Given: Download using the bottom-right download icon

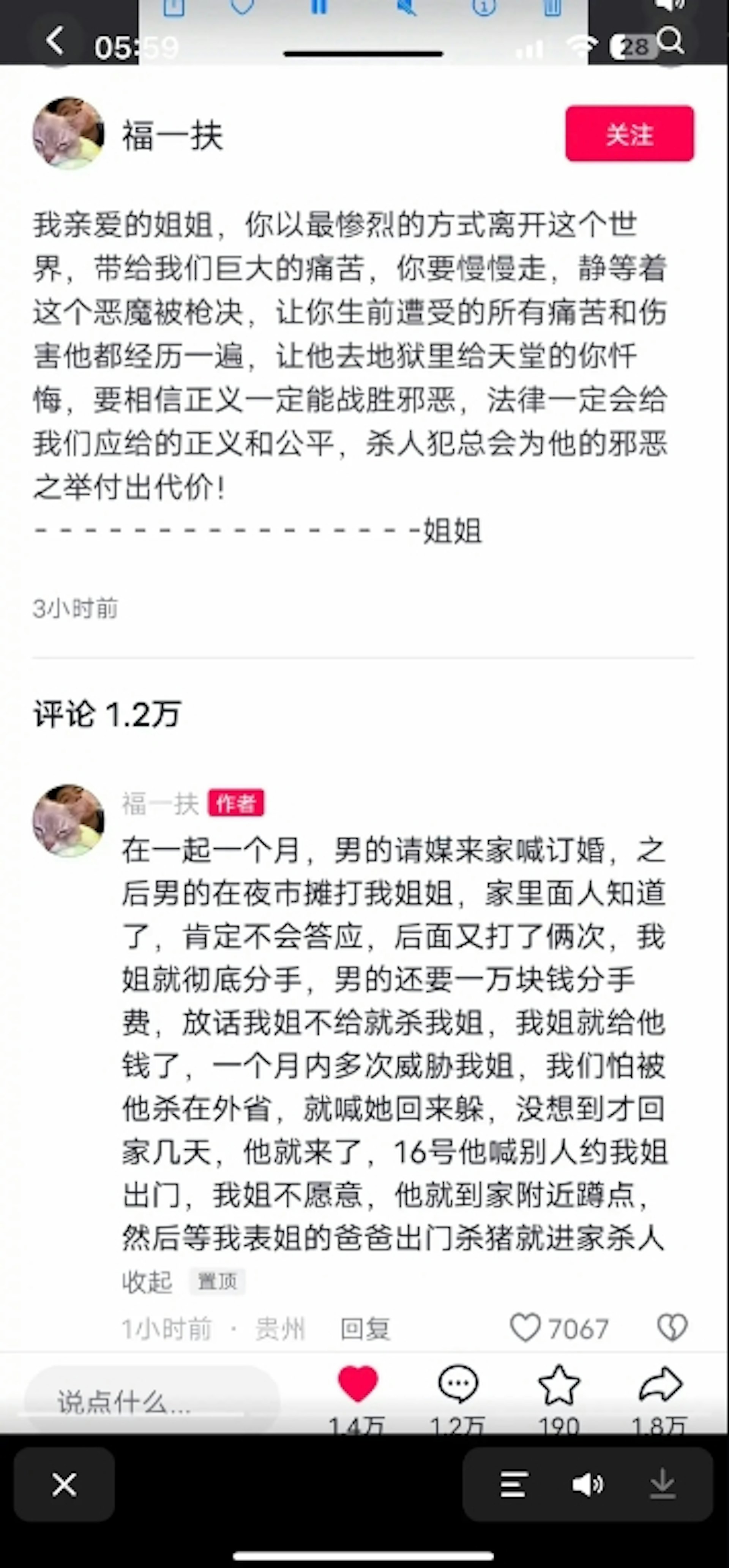Looking at the screenshot, I should [x=662, y=1484].
